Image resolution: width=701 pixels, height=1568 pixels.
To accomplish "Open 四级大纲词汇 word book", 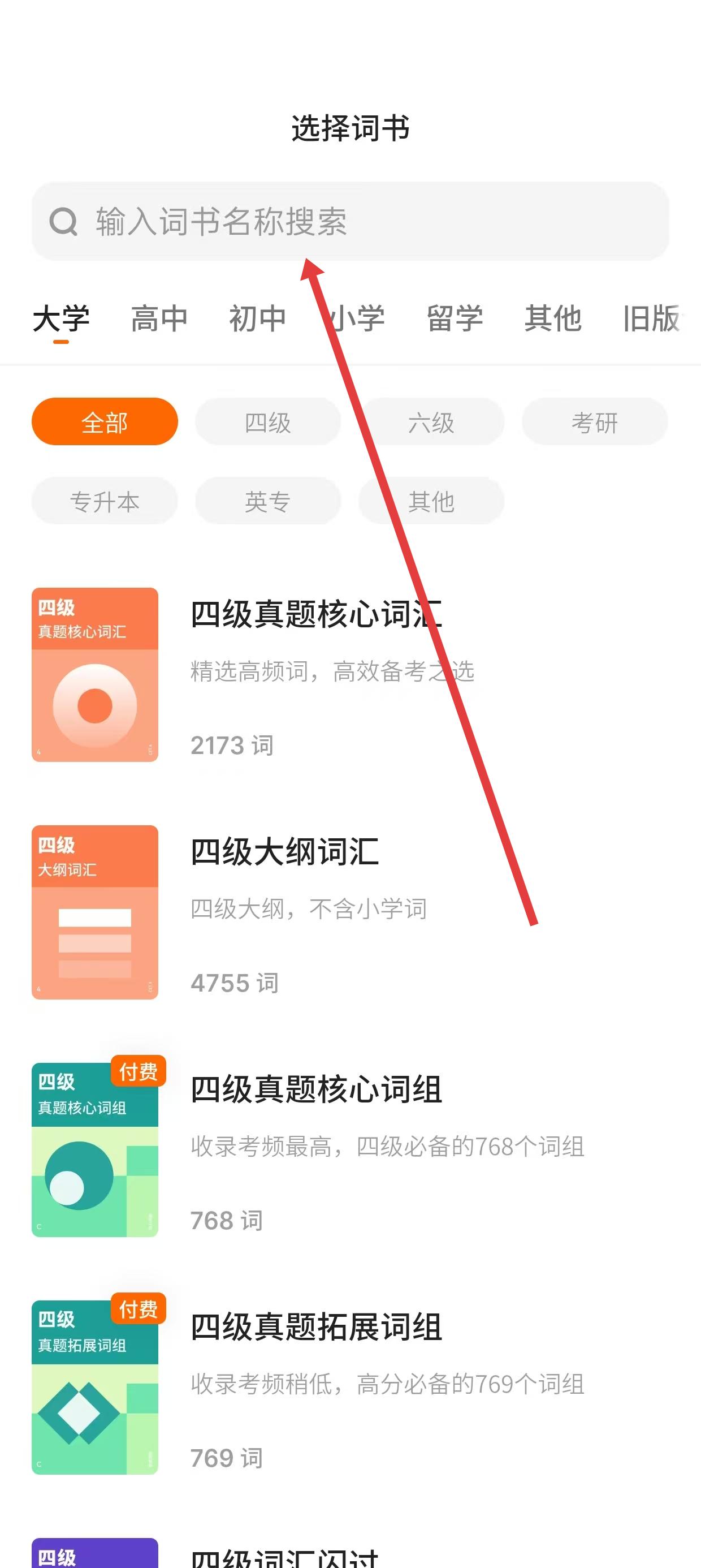I will click(285, 912).
